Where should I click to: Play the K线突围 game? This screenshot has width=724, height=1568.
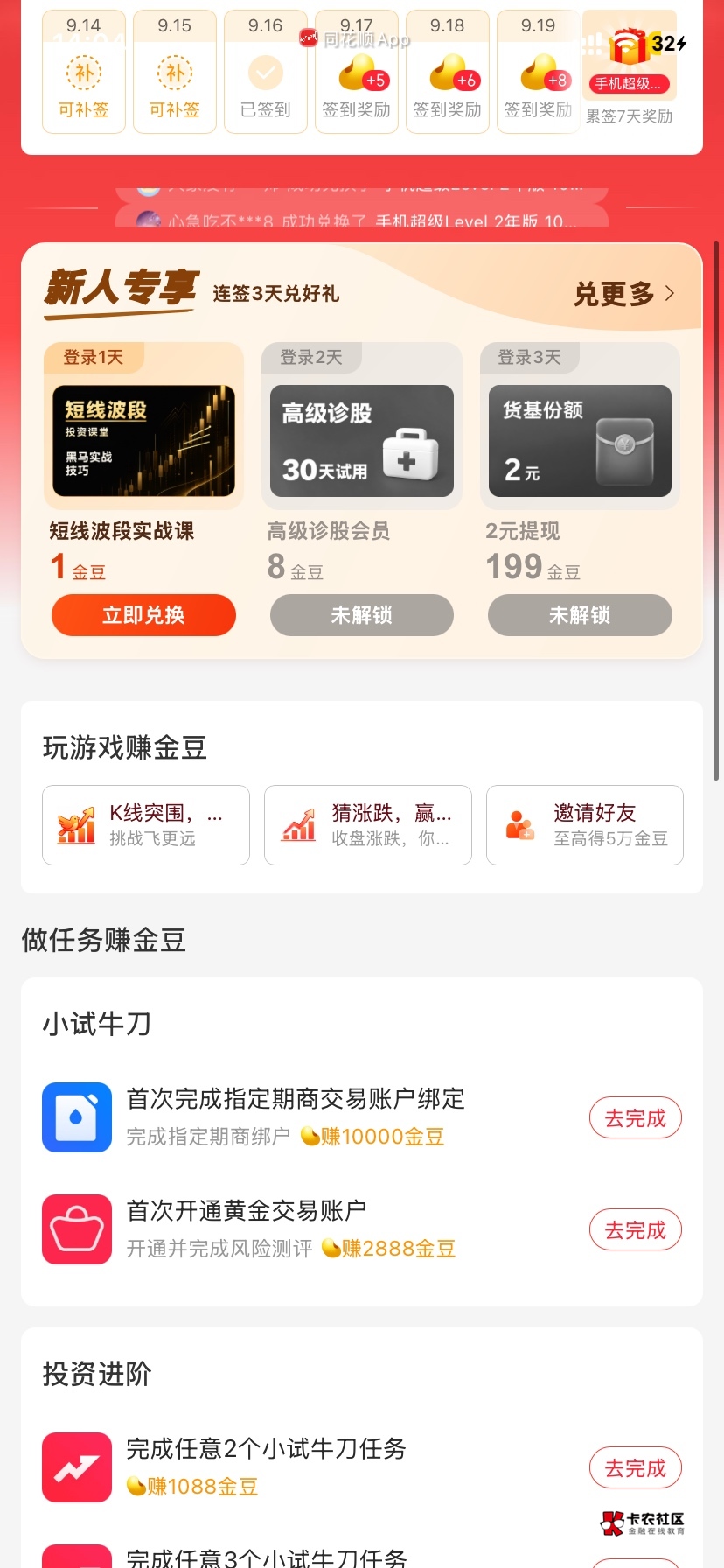click(146, 825)
